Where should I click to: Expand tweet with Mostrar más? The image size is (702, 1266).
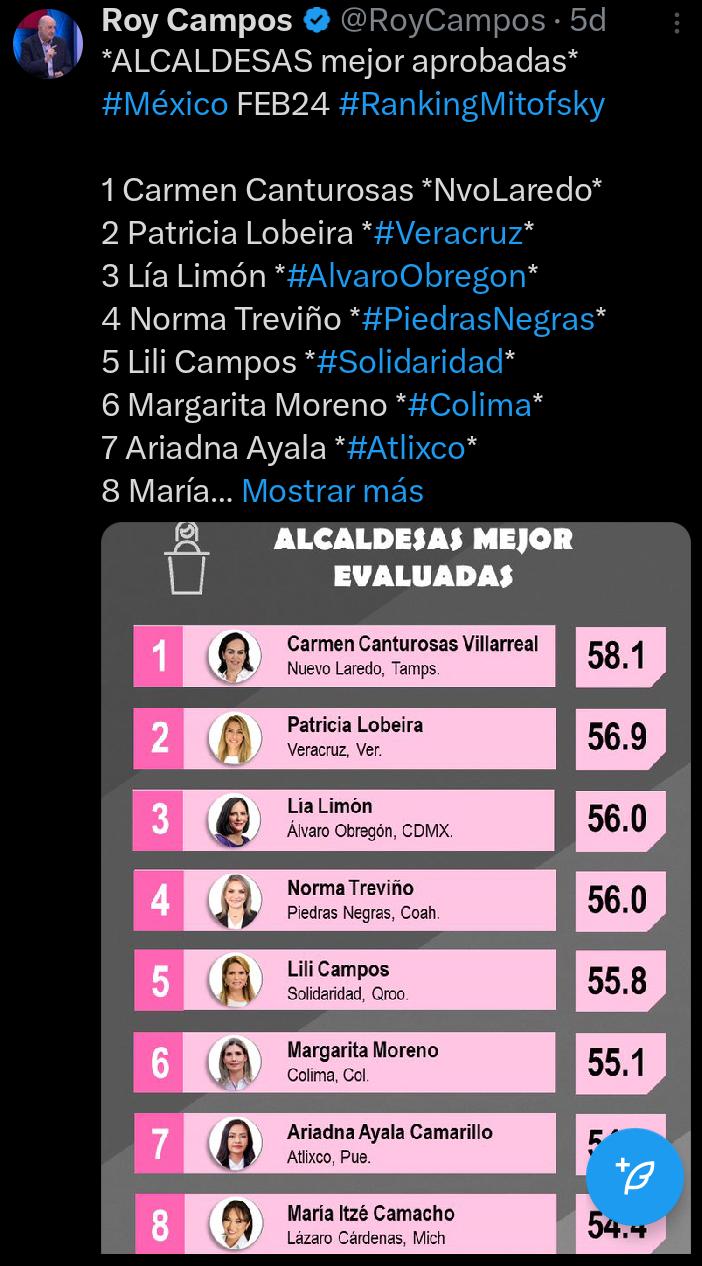click(332, 491)
